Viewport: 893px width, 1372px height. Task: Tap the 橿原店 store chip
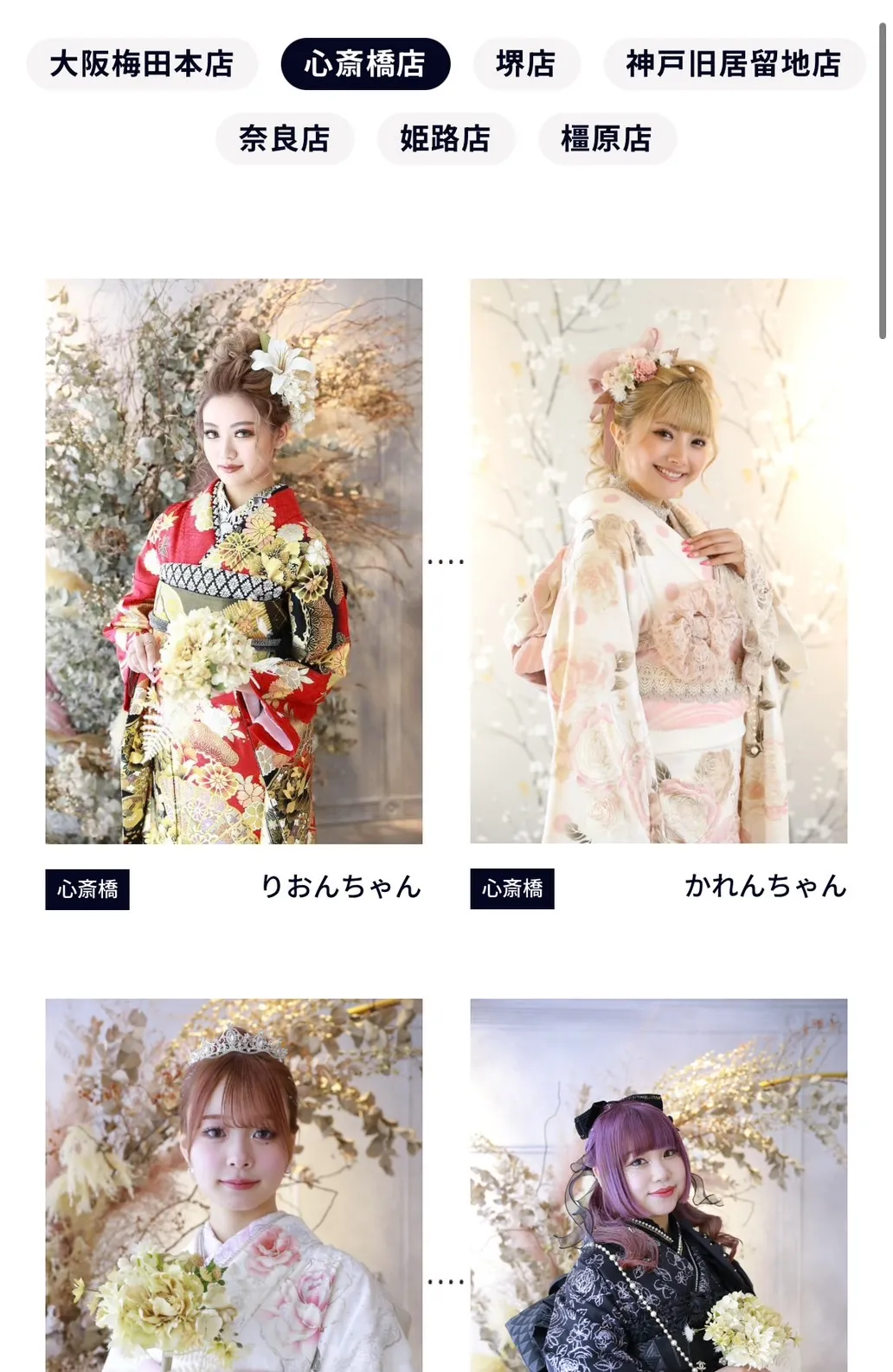[607, 138]
